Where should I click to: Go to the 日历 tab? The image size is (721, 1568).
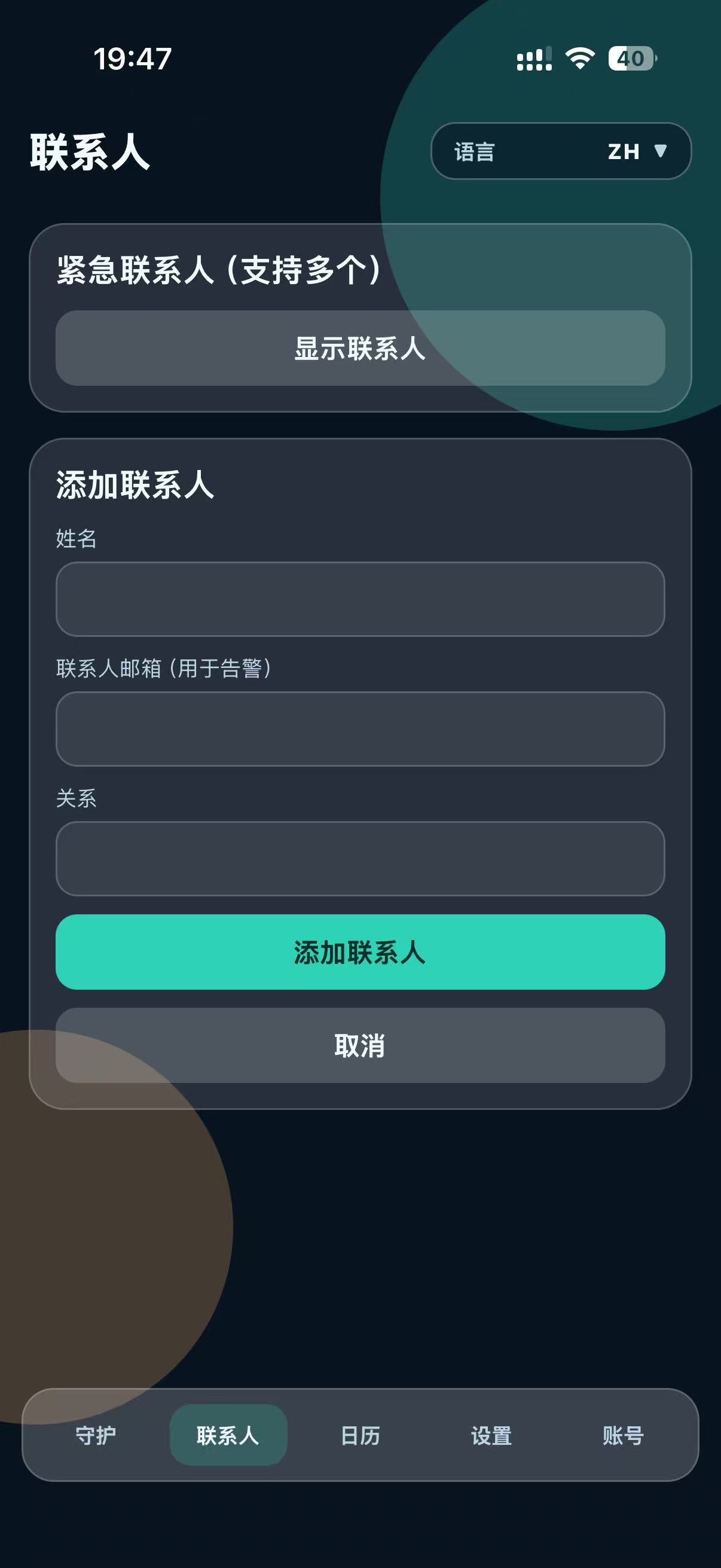360,1435
